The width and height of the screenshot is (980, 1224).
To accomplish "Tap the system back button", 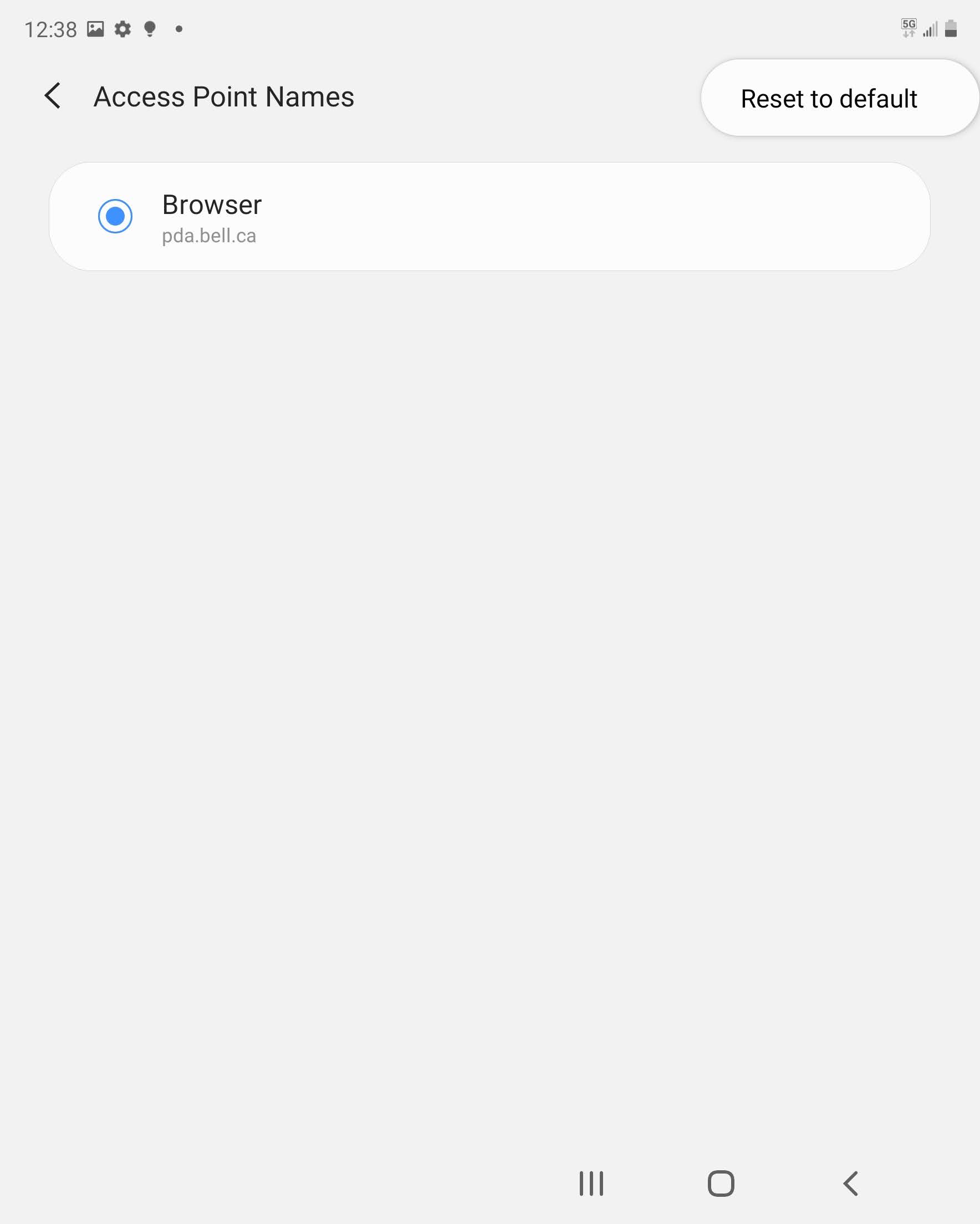I will (850, 1184).
